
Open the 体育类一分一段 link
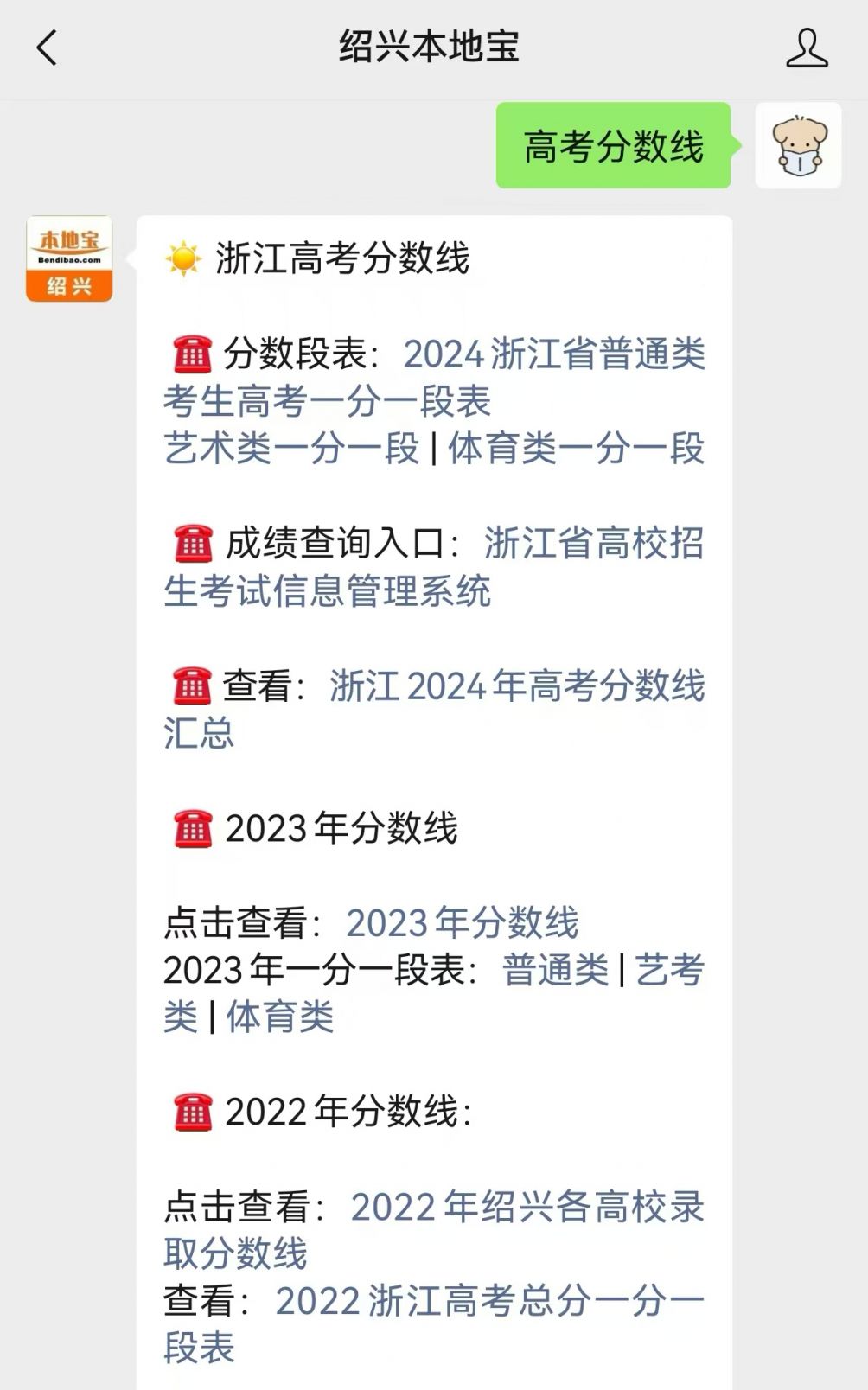577,449
